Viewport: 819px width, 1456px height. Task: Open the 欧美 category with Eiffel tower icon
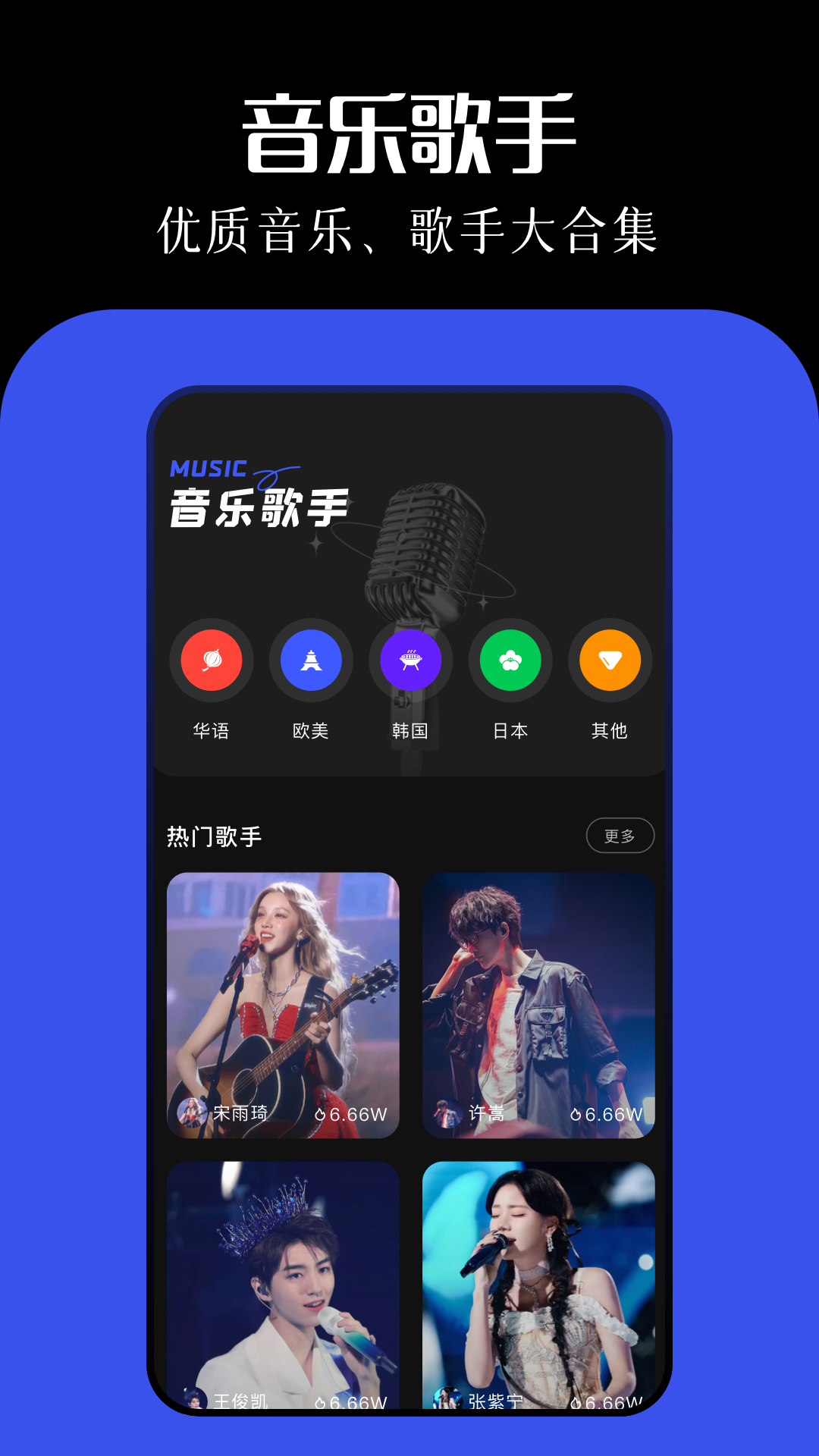(311, 661)
